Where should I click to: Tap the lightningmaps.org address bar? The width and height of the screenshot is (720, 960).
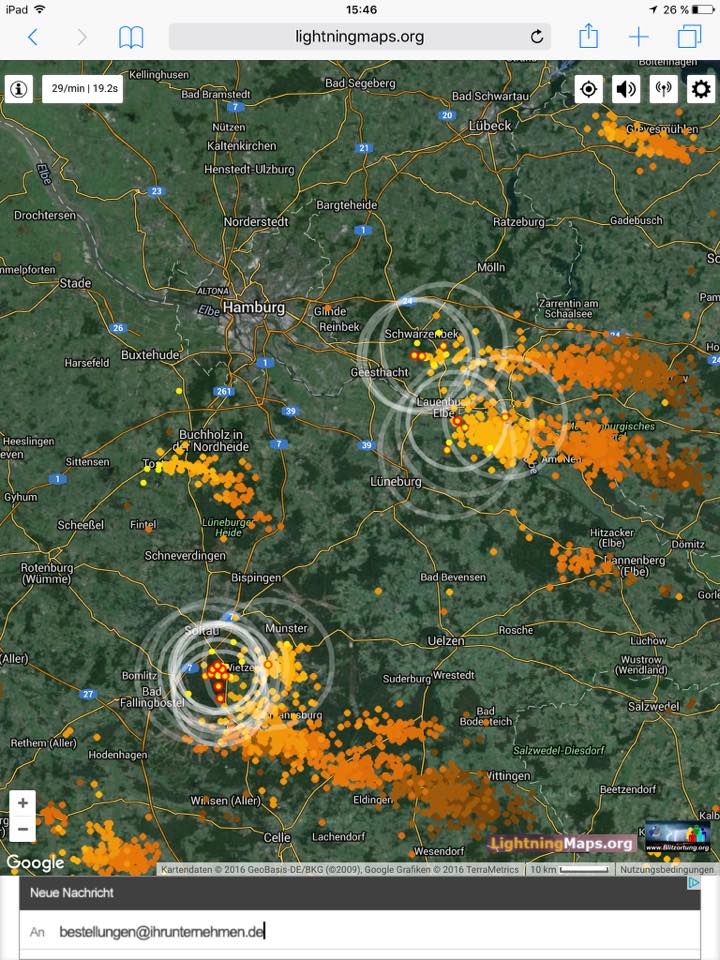point(360,37)
